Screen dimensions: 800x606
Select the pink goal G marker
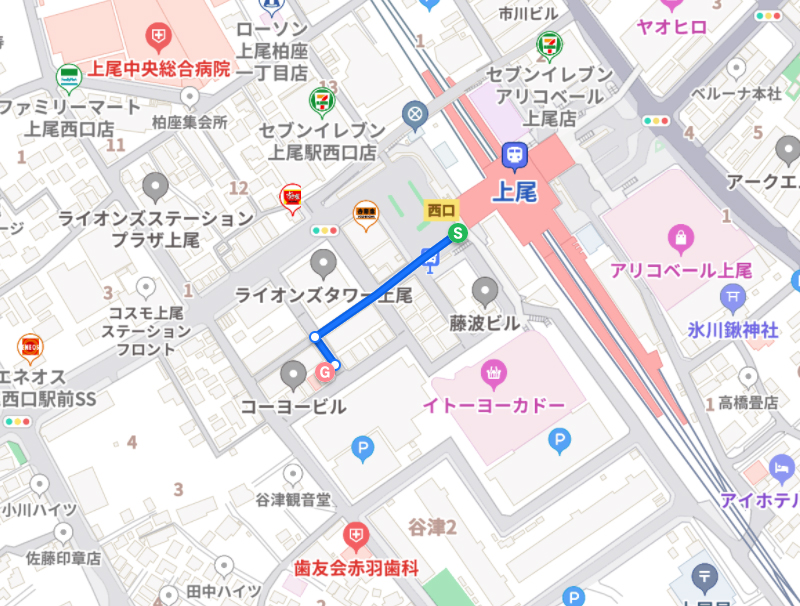[324, 372]
